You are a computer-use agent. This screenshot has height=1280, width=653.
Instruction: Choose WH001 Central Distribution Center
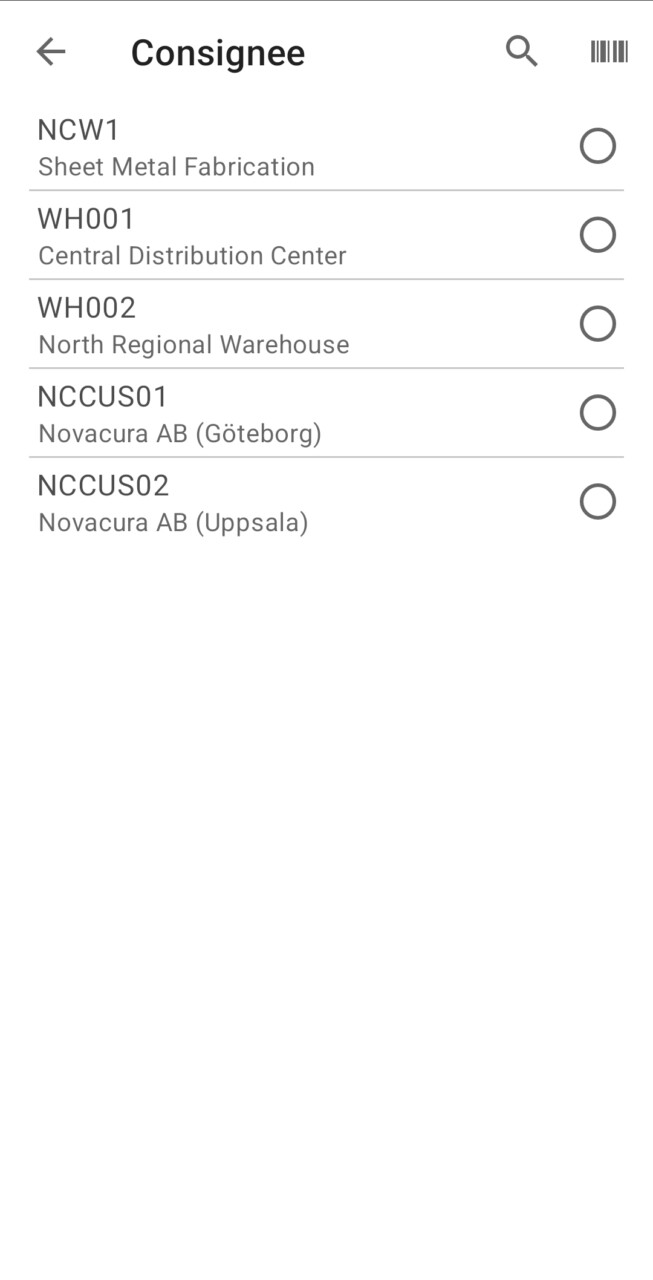pyautogui.click(x=597, y=236)
